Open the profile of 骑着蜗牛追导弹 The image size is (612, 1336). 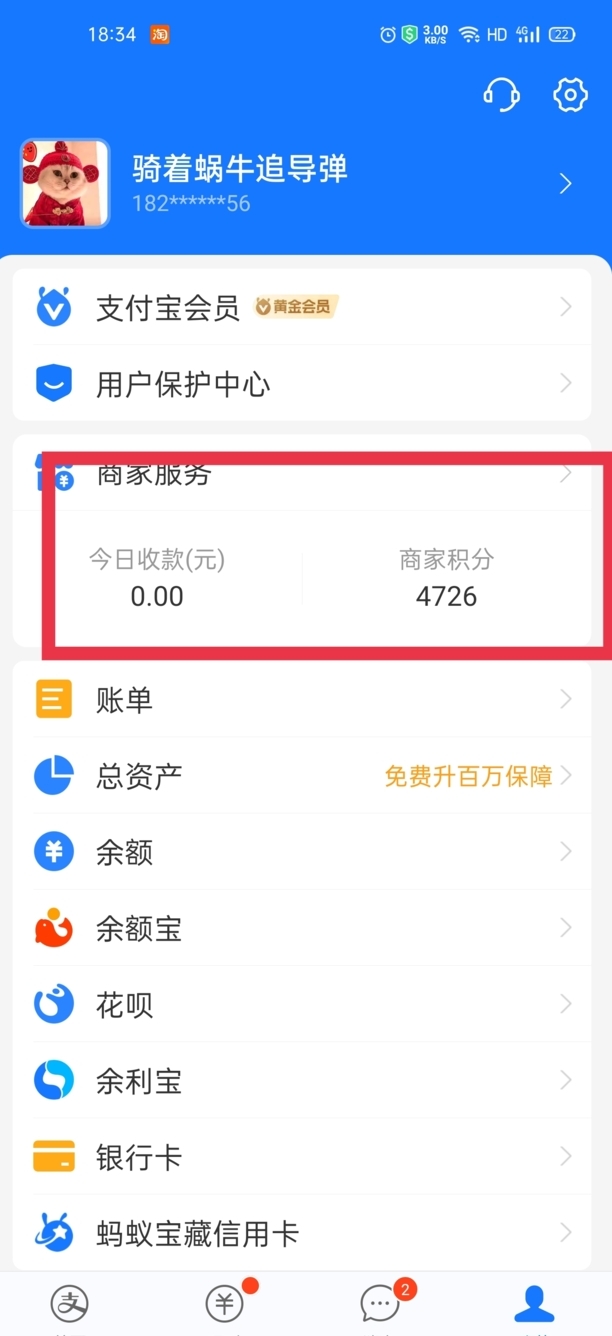point(300,183)
